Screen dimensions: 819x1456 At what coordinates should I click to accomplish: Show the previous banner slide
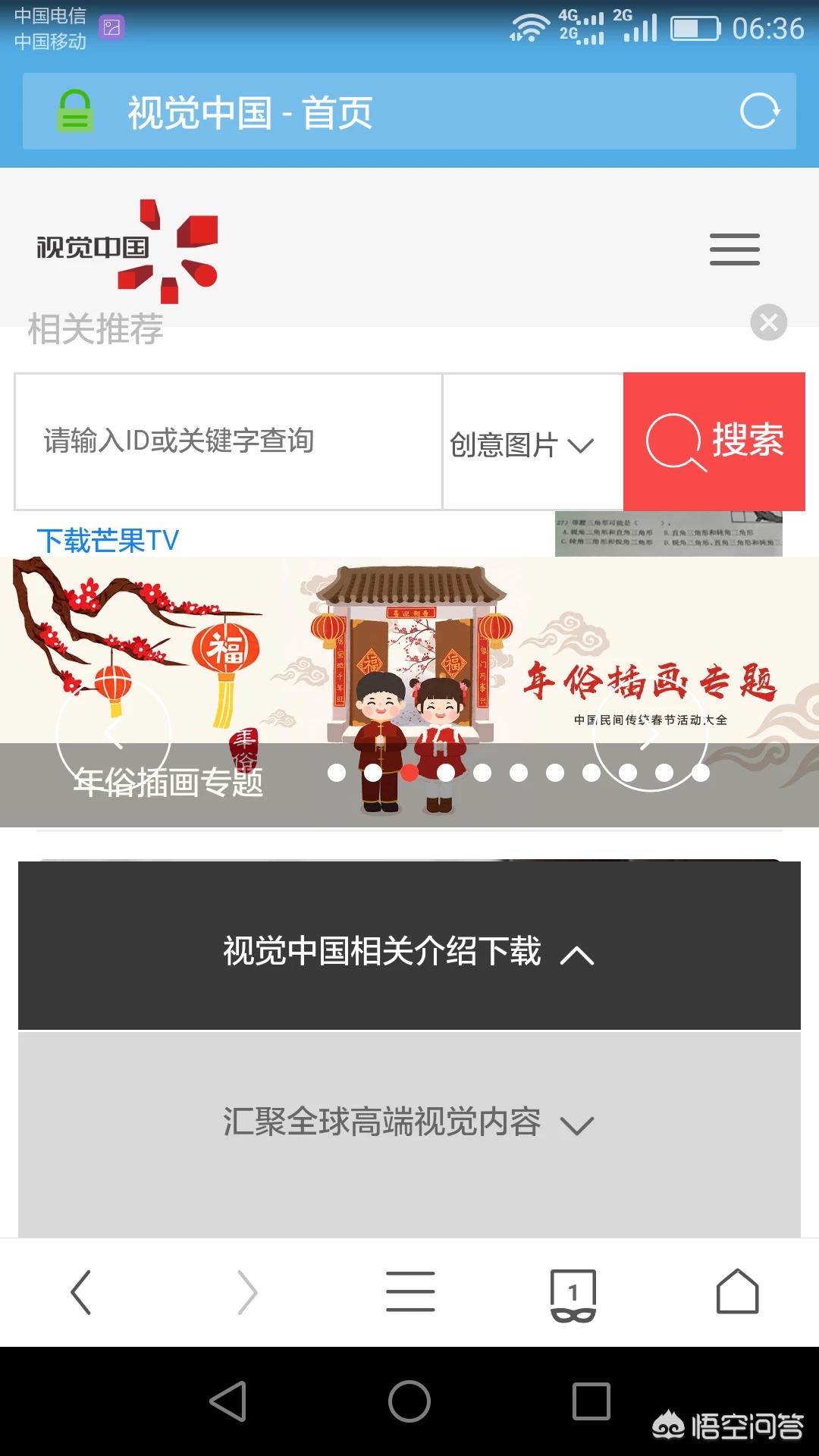[114, 733]
